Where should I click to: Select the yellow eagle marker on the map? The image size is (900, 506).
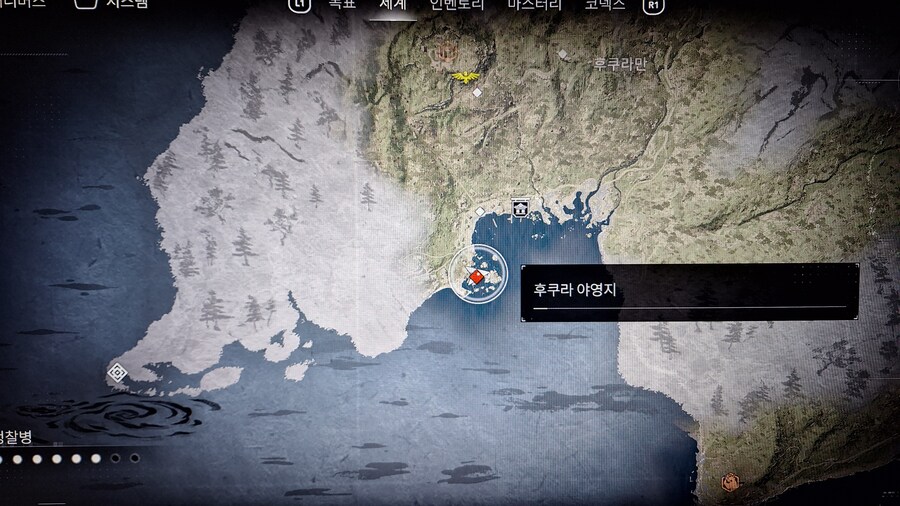(461, 76)
